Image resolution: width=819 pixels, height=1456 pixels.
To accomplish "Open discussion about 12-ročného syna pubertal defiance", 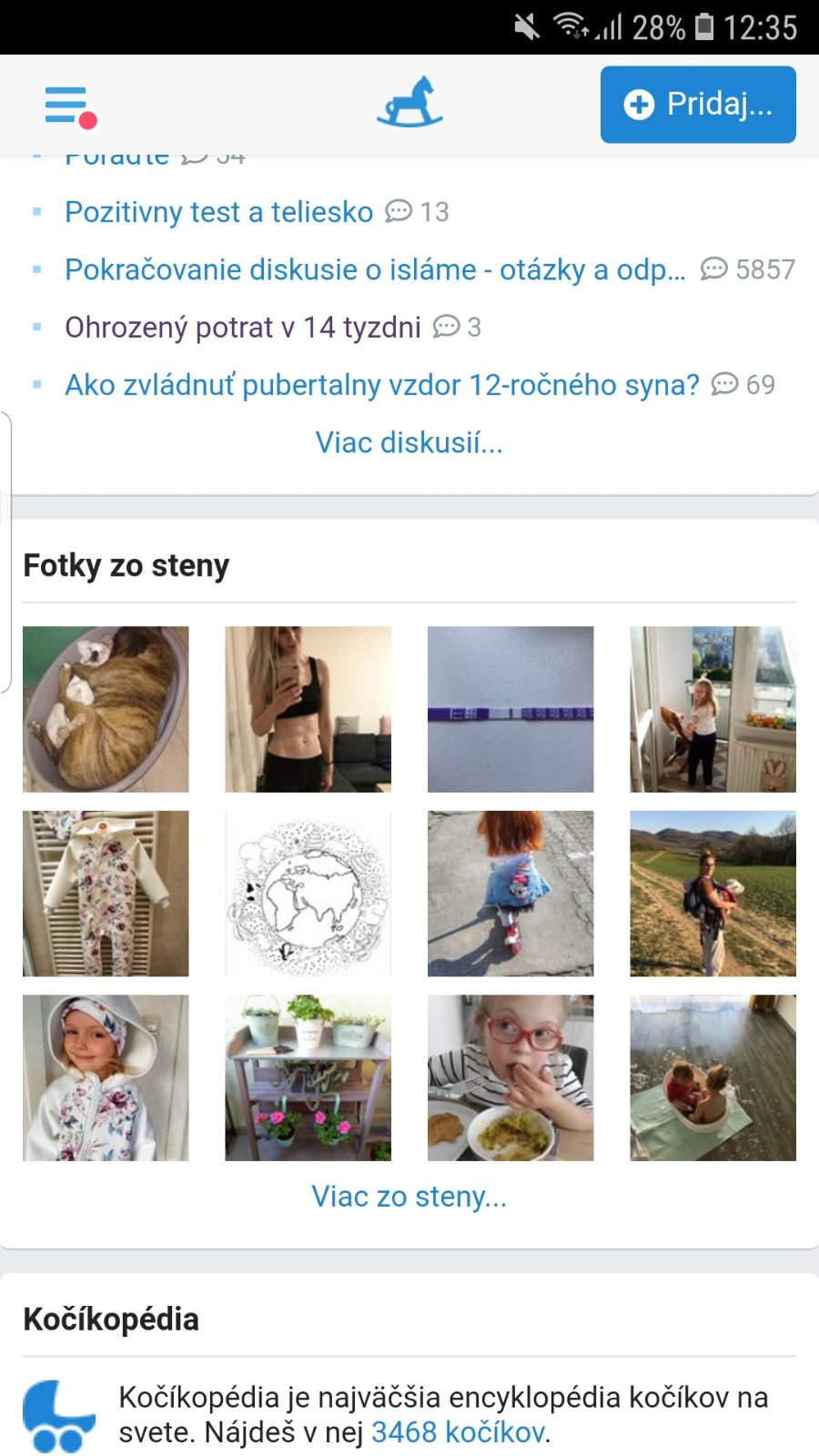I will coord(381,385).
